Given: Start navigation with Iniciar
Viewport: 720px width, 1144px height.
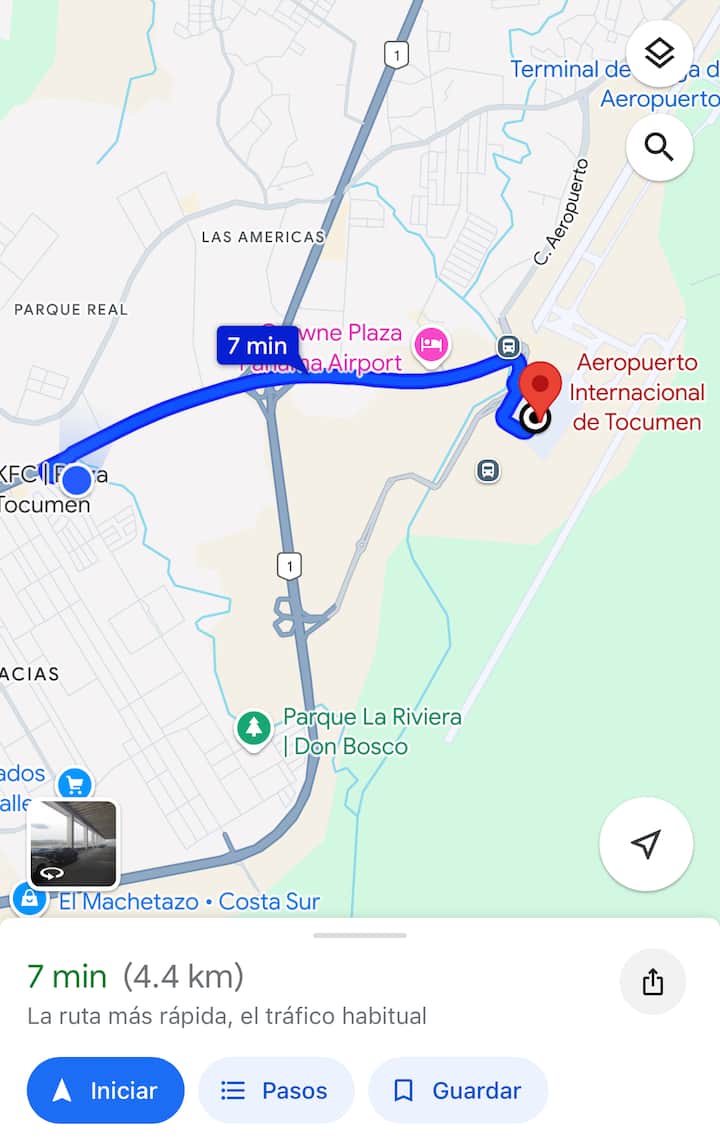Looking at the screenshot, I should [106, 1091].
